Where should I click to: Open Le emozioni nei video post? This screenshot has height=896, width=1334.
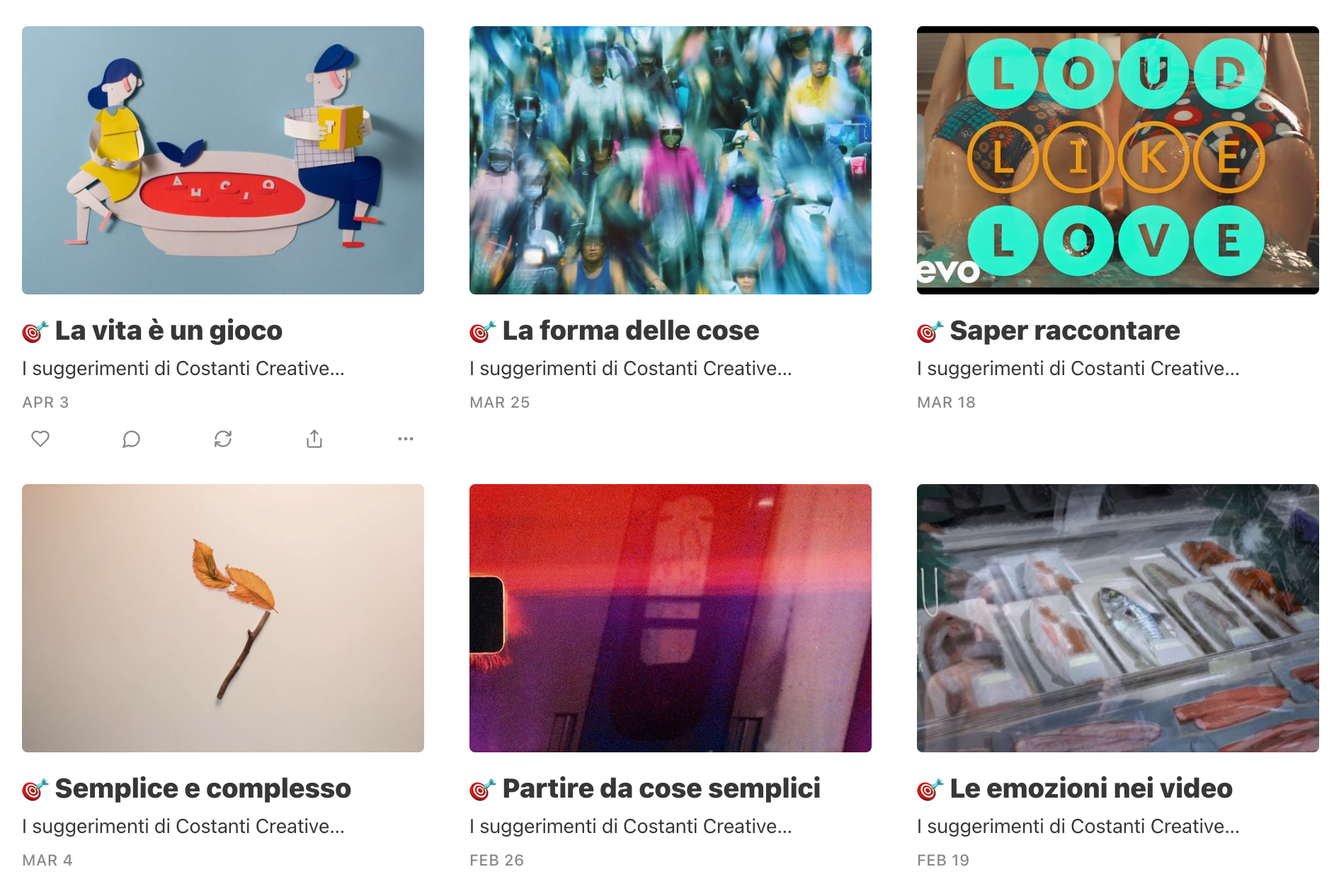(x=1090, y=788)
